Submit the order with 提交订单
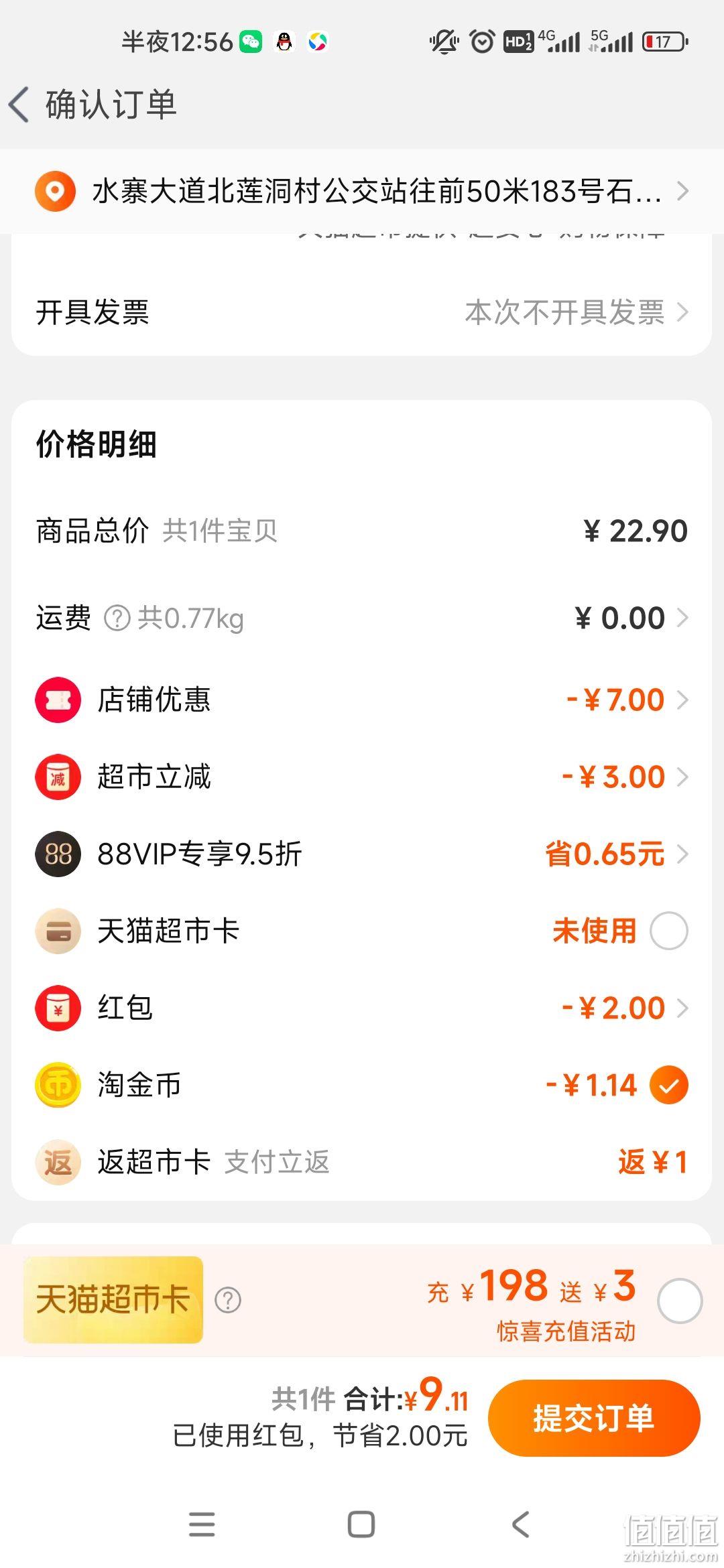This screenshot has width=724, height=1568. 594,1418
